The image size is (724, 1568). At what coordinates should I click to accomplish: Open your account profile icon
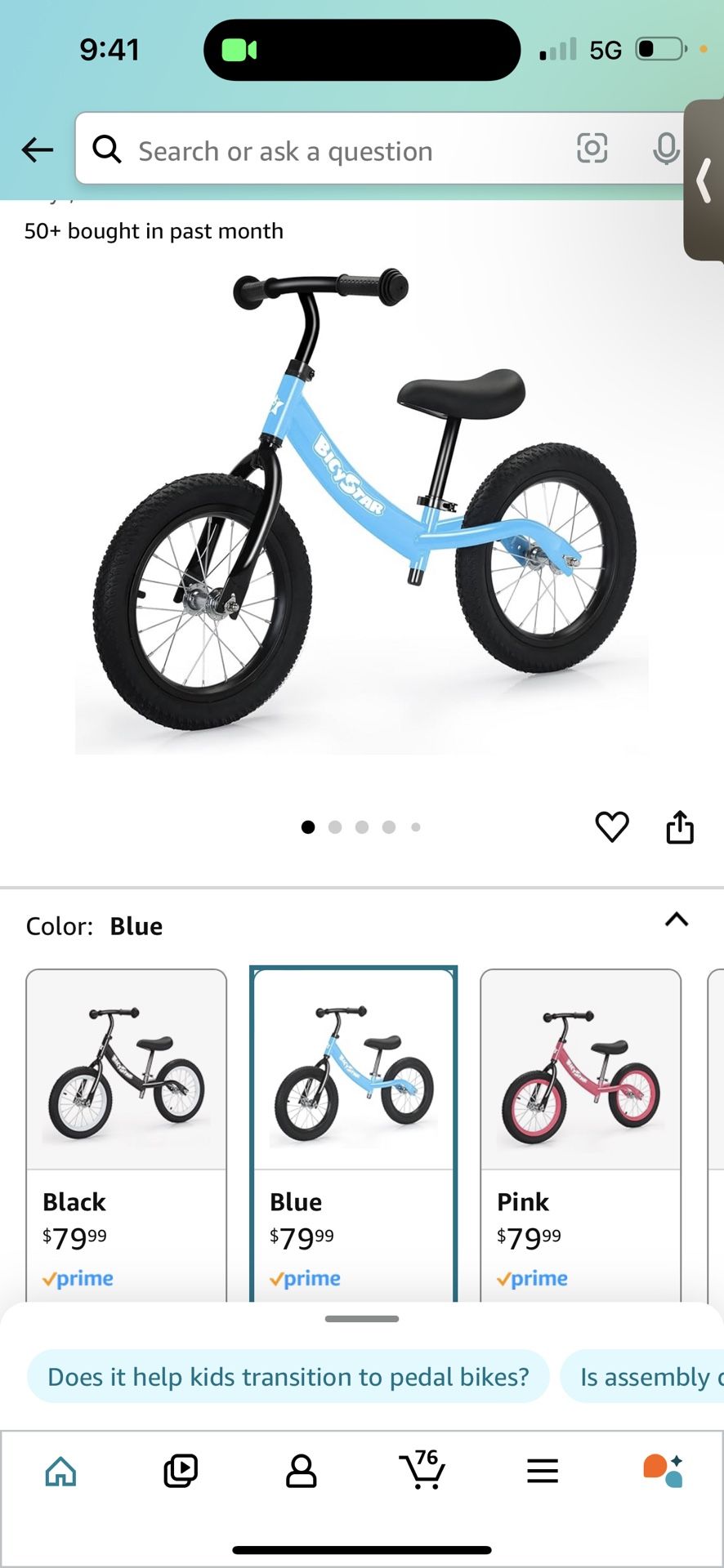point(302,1472)
